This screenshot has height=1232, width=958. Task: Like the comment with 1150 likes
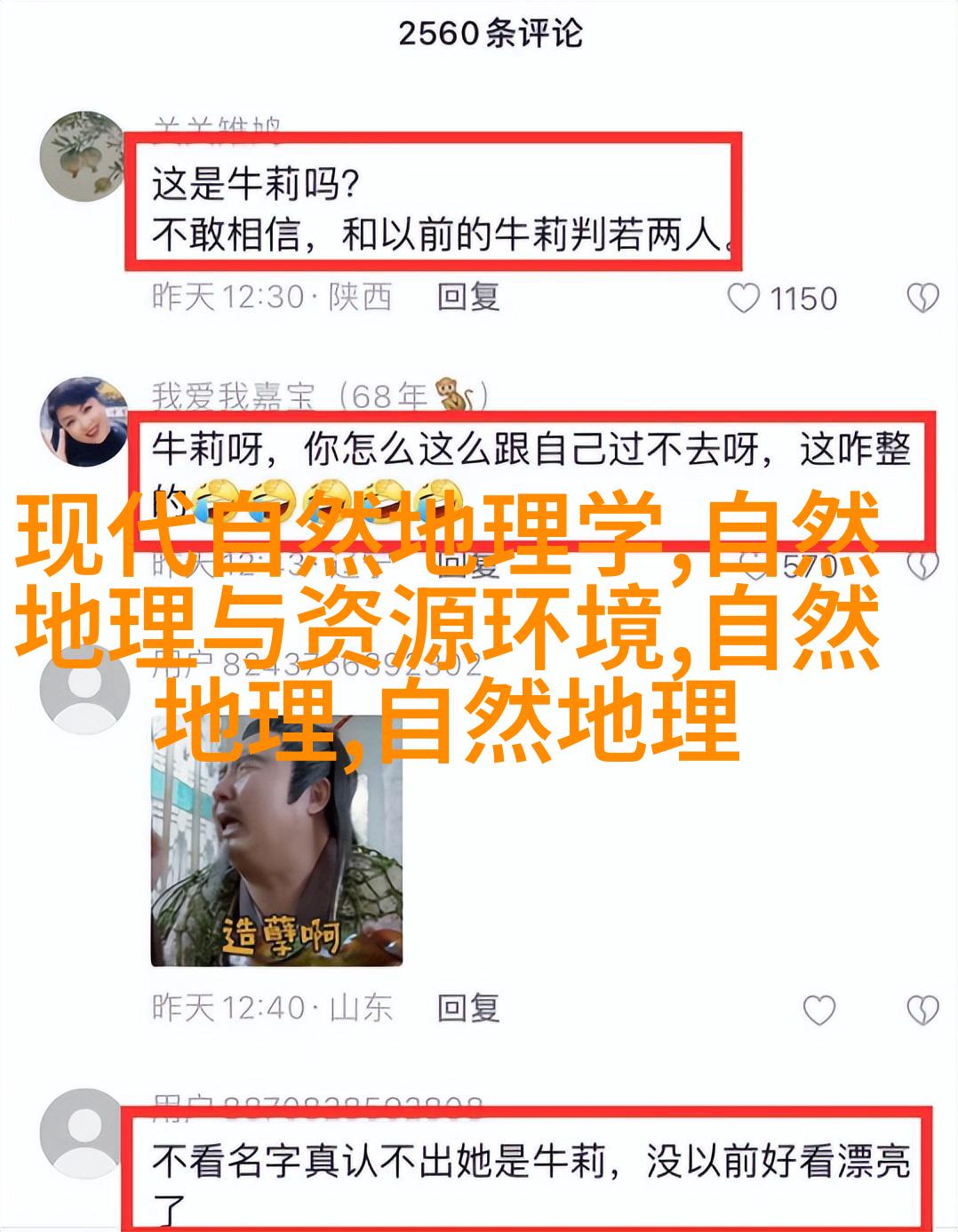point(744,299)
